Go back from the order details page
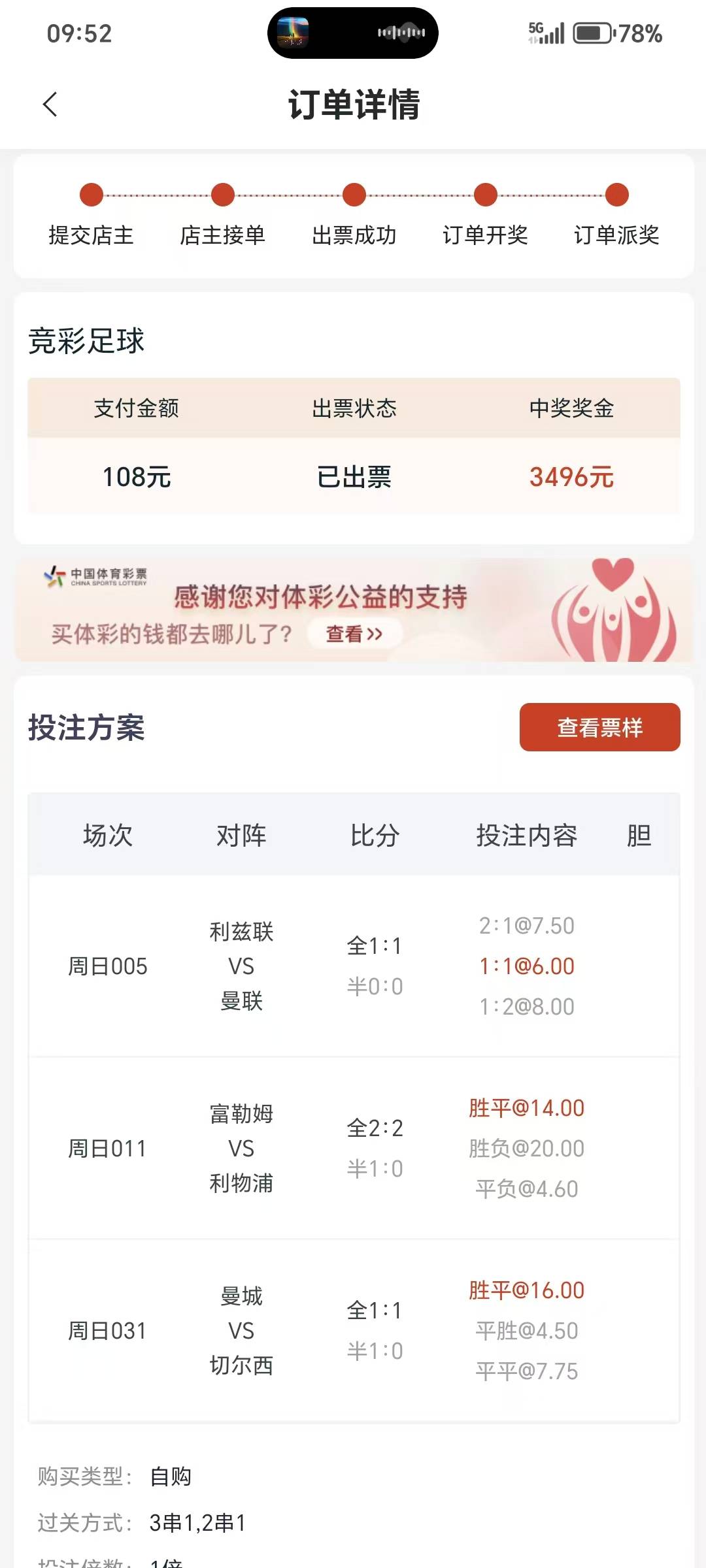This screenshot has height=1568, width=706. (50, 105)
